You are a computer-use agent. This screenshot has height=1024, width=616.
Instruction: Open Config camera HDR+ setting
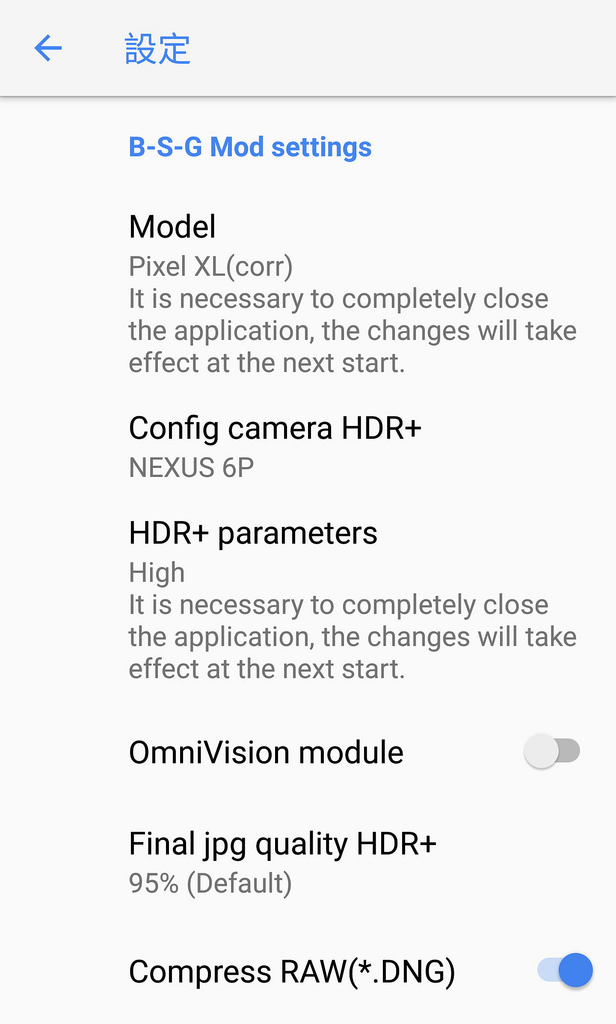308,447
